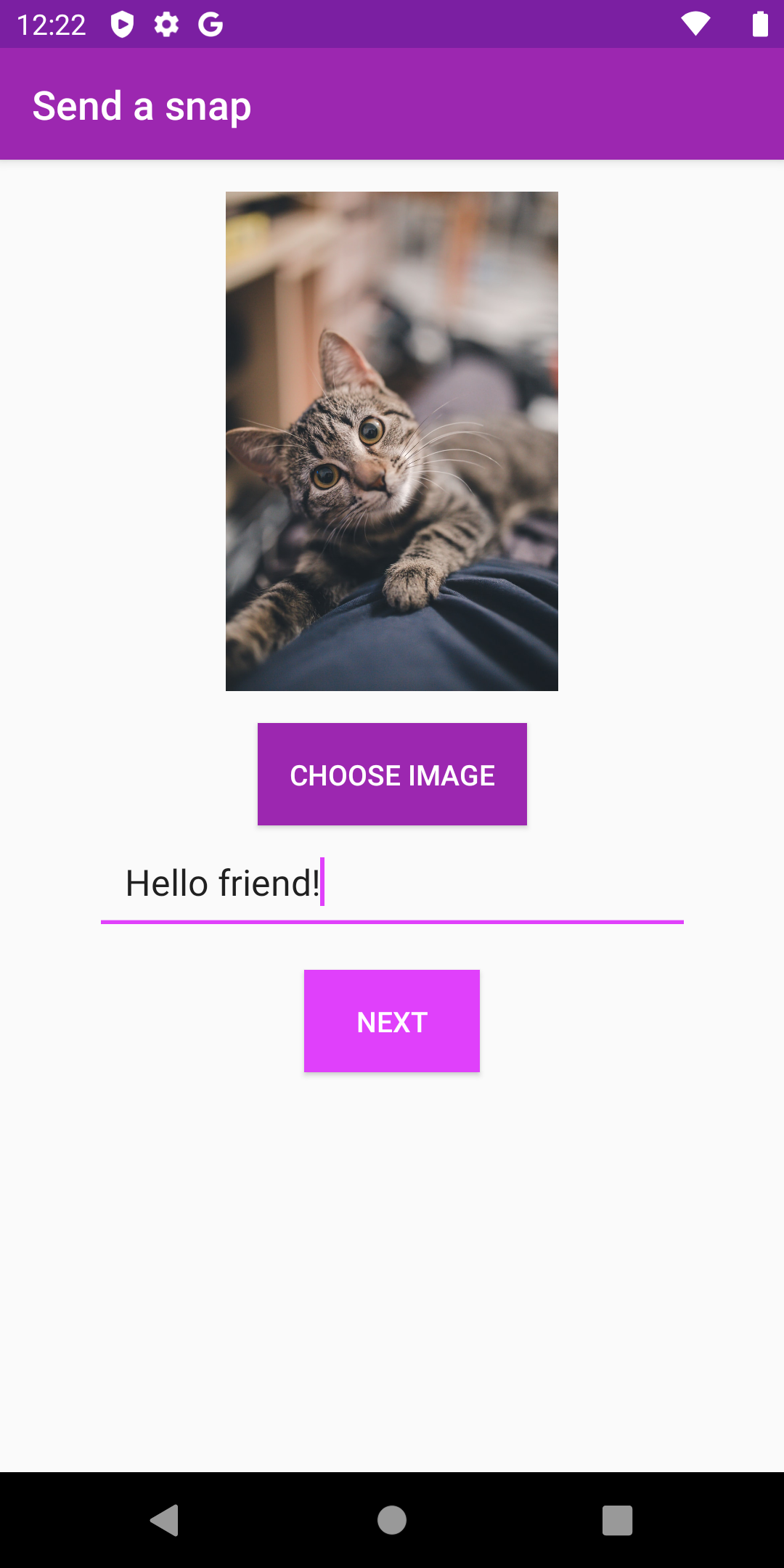Place cursor after the exclamation mark
The width and height of the screenshot is (784, 1568).
pos(322,884)
